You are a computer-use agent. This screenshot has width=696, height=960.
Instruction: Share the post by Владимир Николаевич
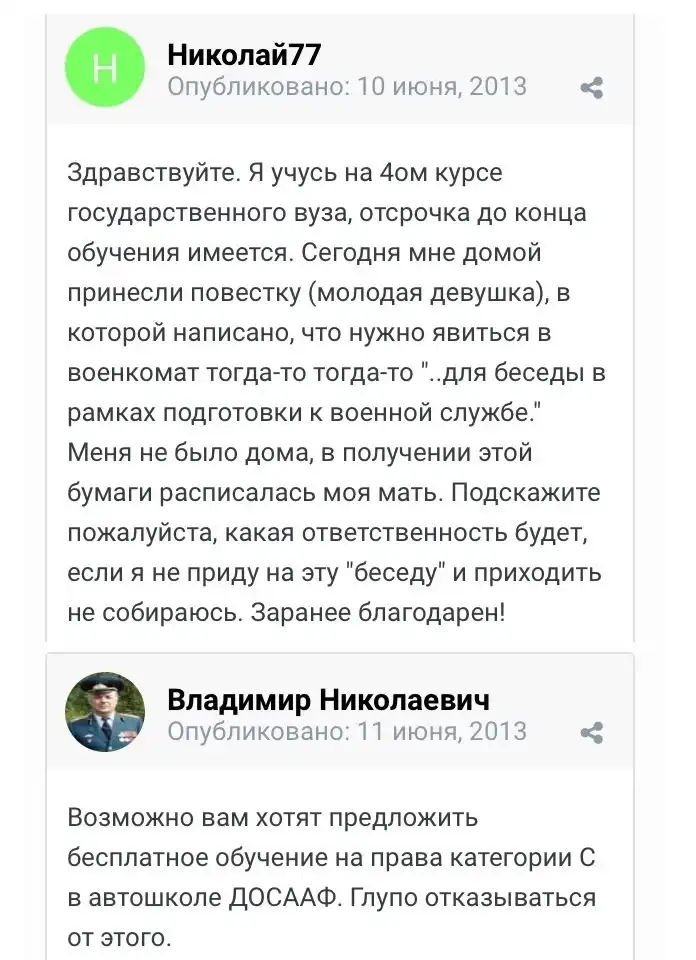tap(592, 732)
